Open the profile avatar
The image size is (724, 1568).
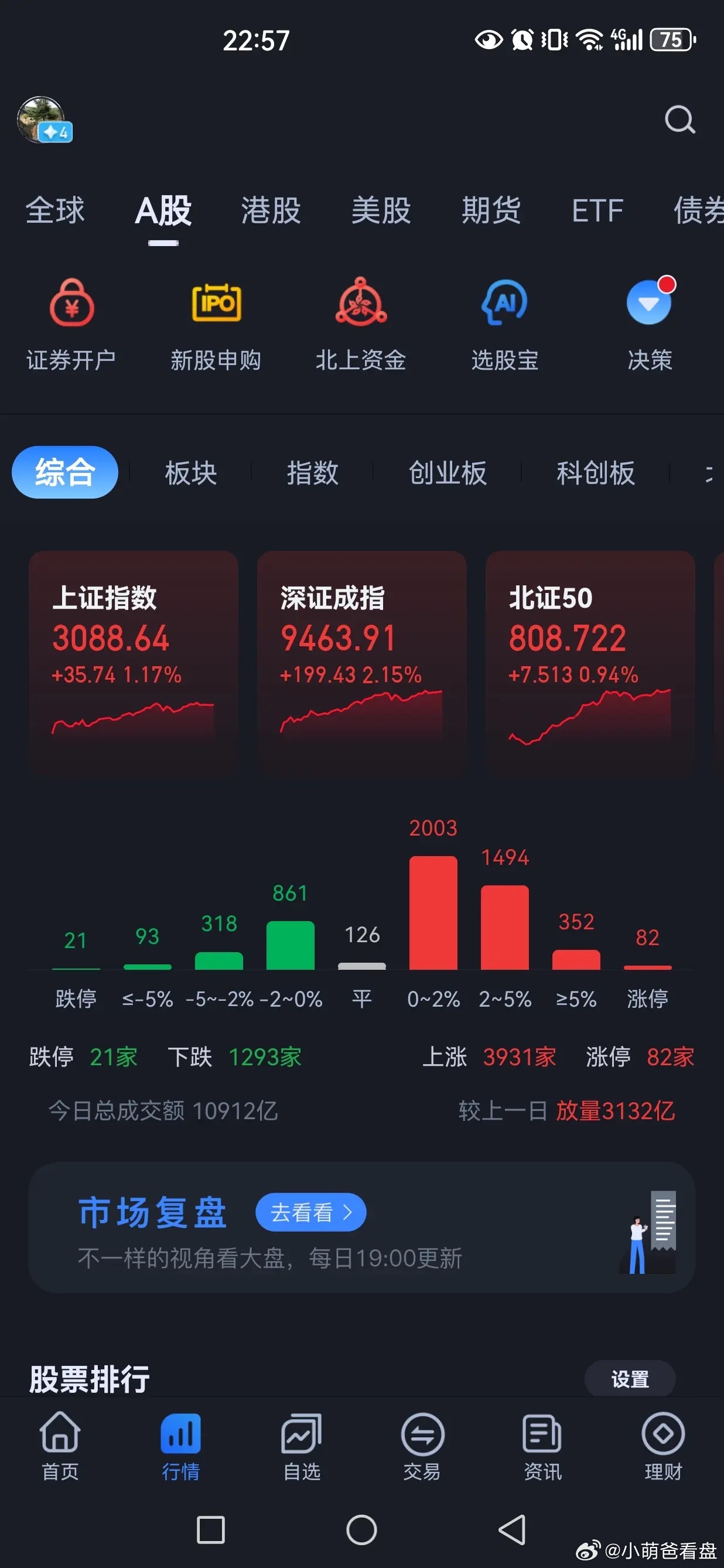click(43, 120)
